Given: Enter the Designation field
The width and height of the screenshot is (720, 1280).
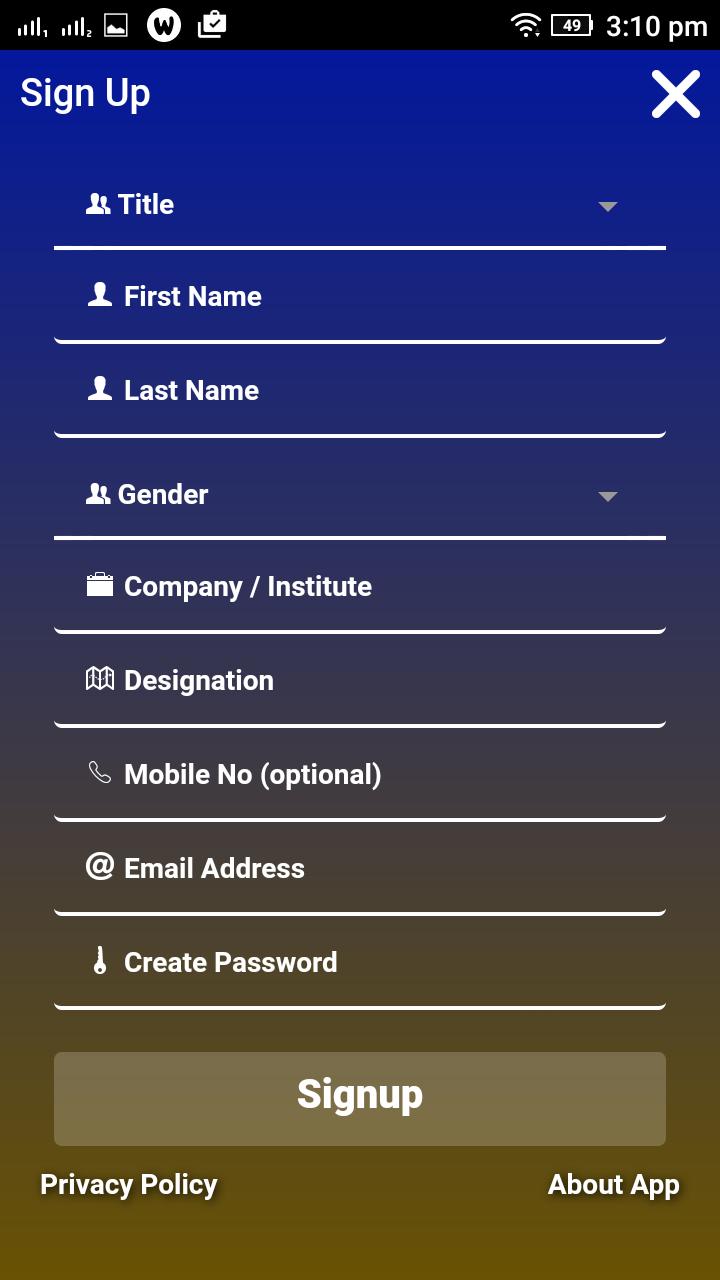Looking at the screenshot, I should (360, 682).
